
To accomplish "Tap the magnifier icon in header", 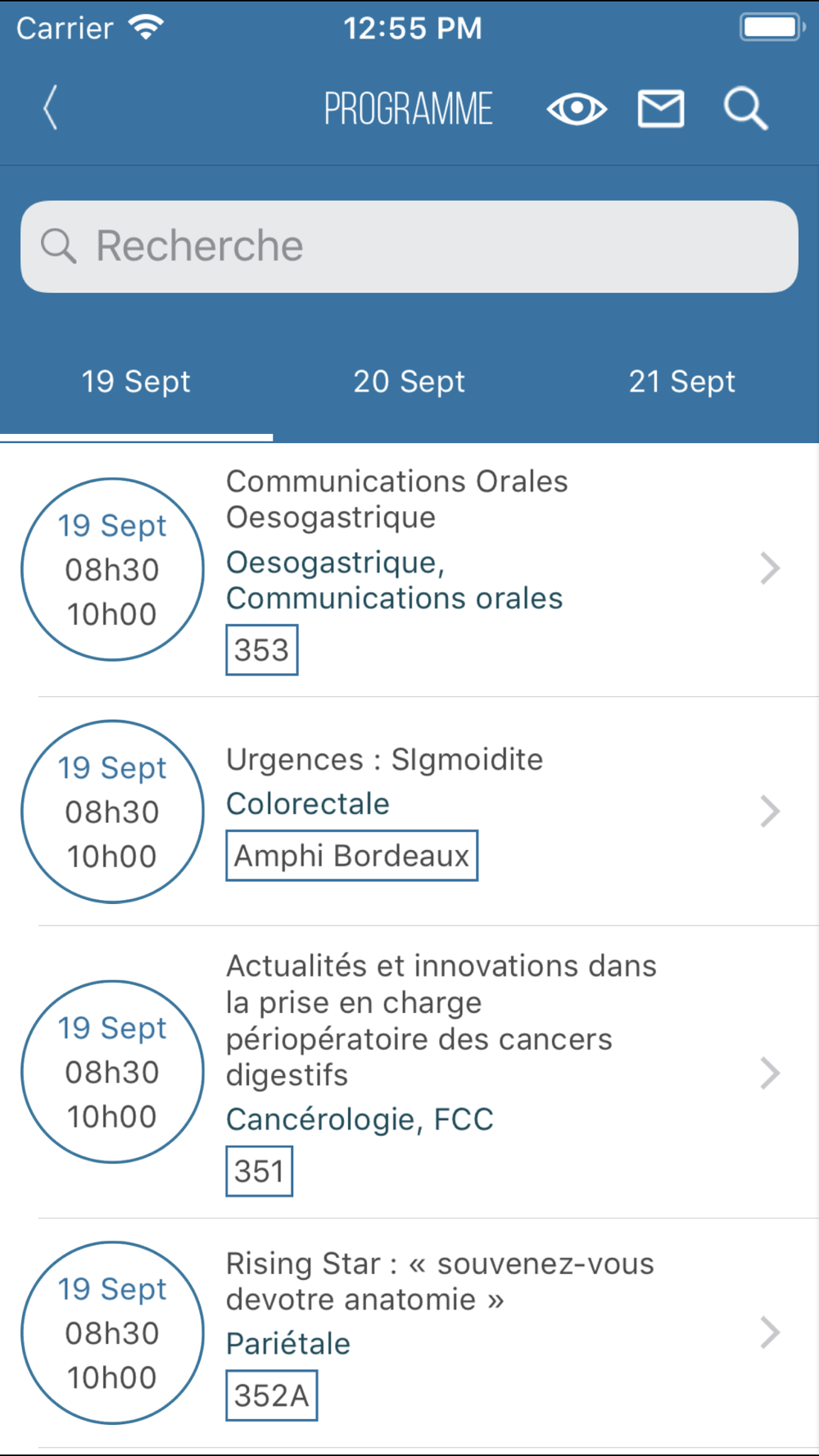I will click(x=745, y=109).
